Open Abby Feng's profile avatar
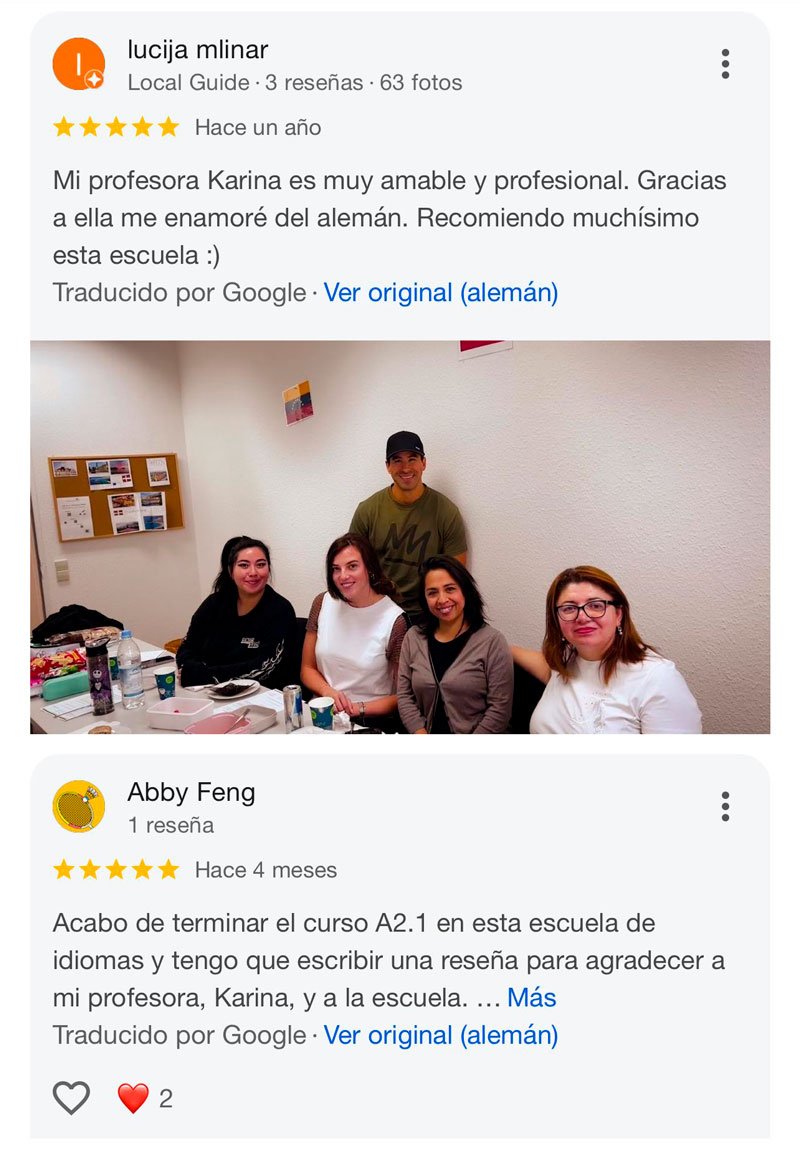This screenshot has width=800, height=1165. pyautogui.click(x=78, y=806)
